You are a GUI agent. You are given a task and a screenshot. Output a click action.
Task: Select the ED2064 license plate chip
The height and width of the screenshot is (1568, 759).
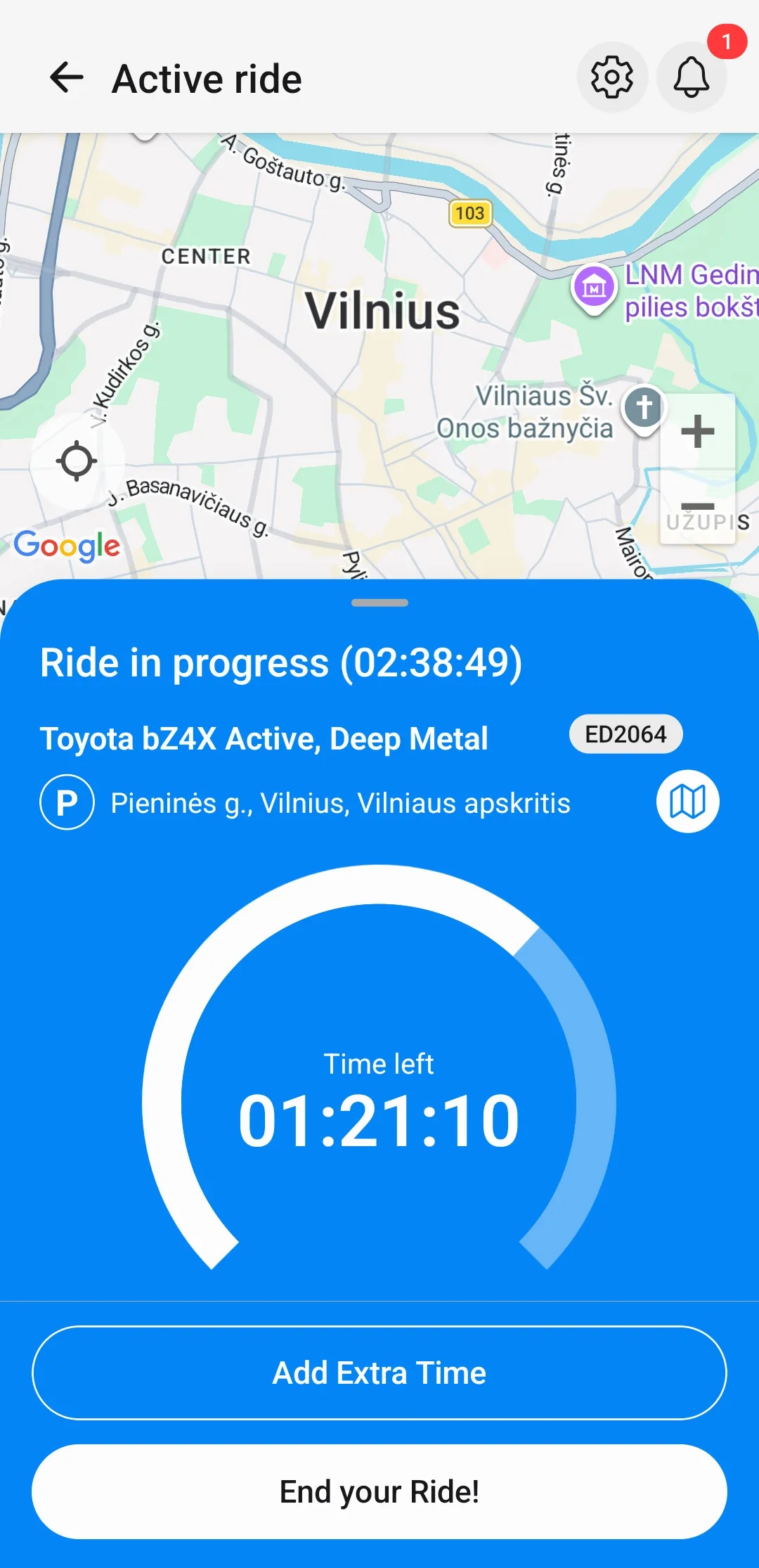[x=625, y=733]
